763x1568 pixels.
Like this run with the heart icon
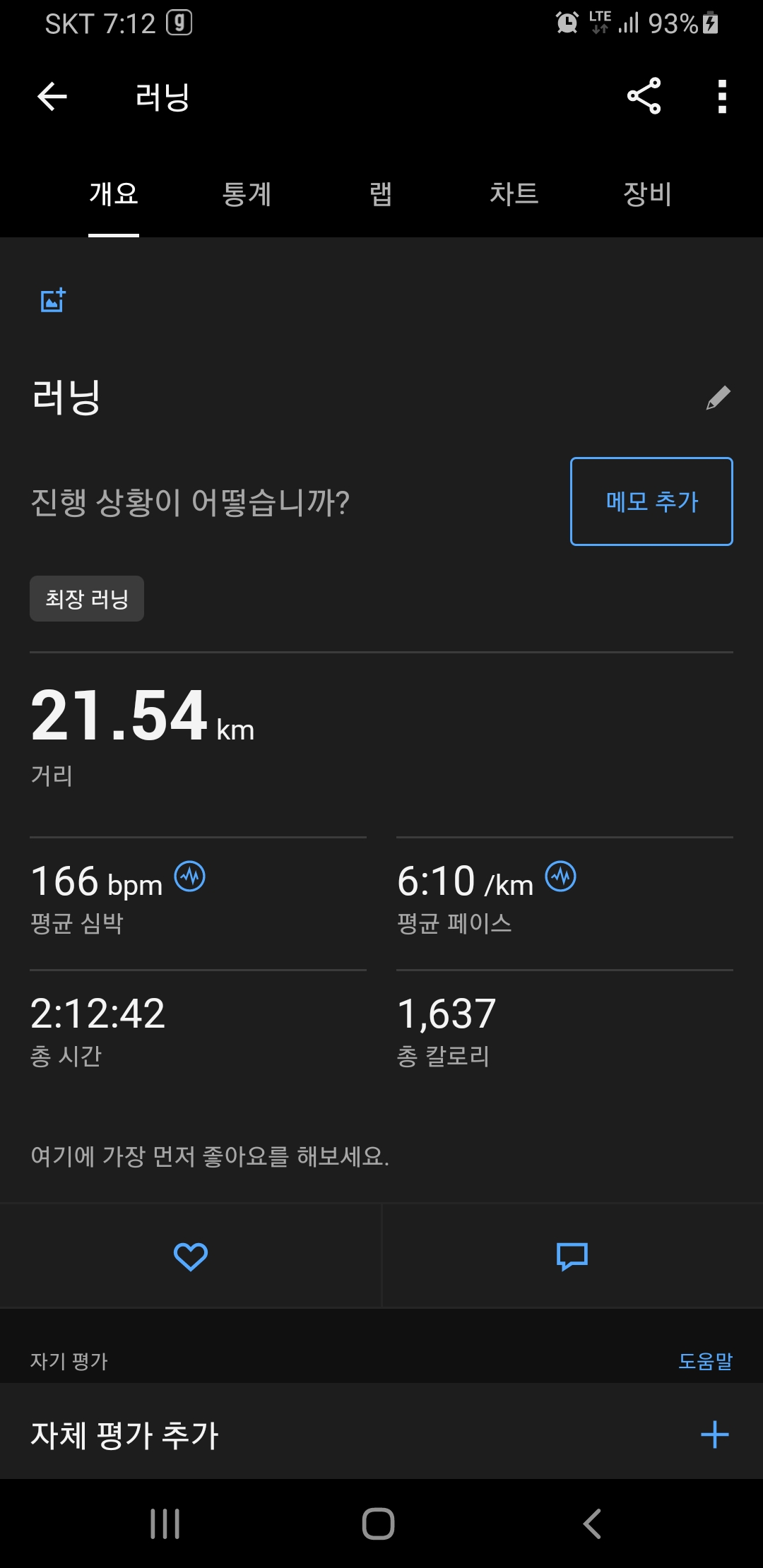point(191,1257)
